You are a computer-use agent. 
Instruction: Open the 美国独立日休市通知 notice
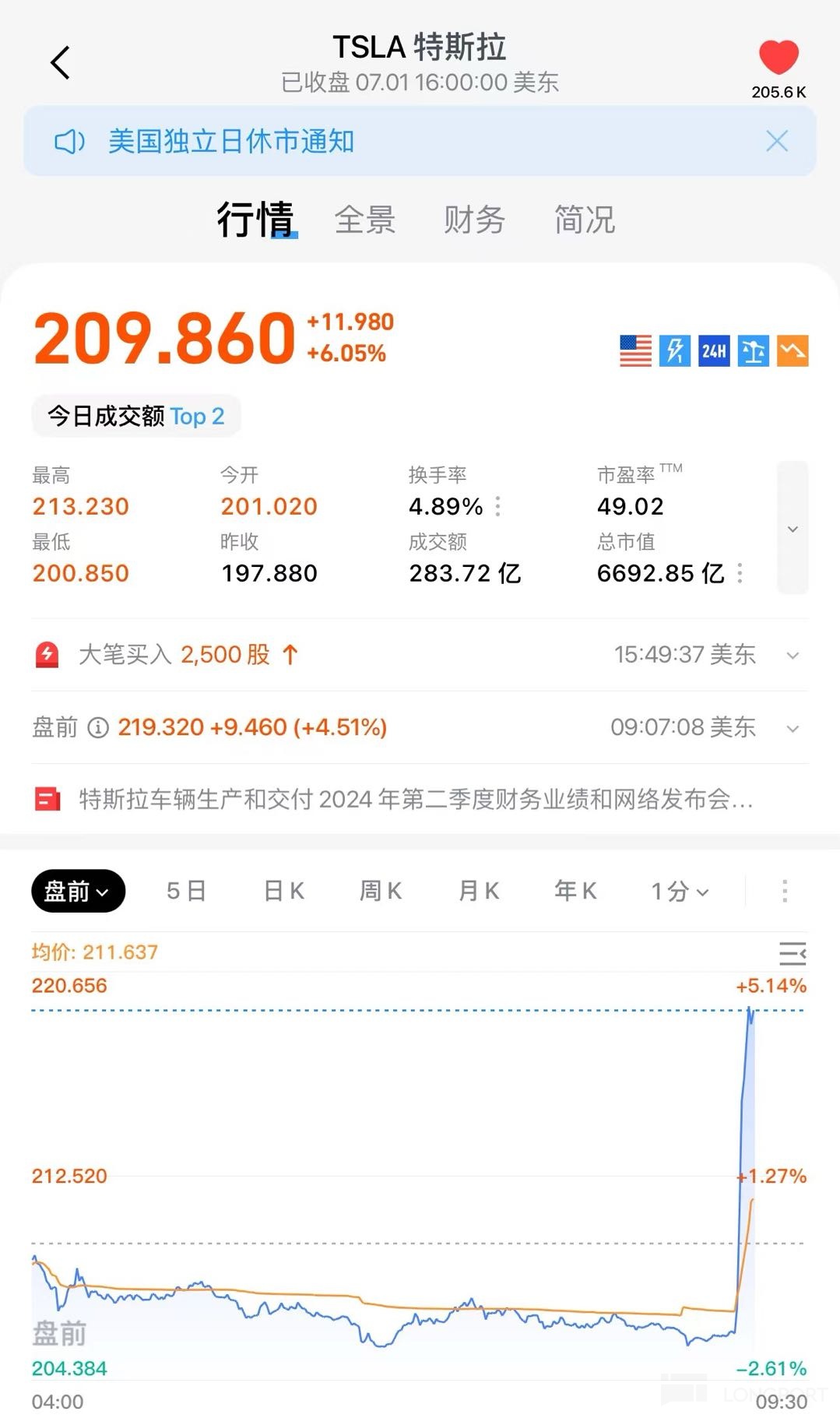(231, 142)
